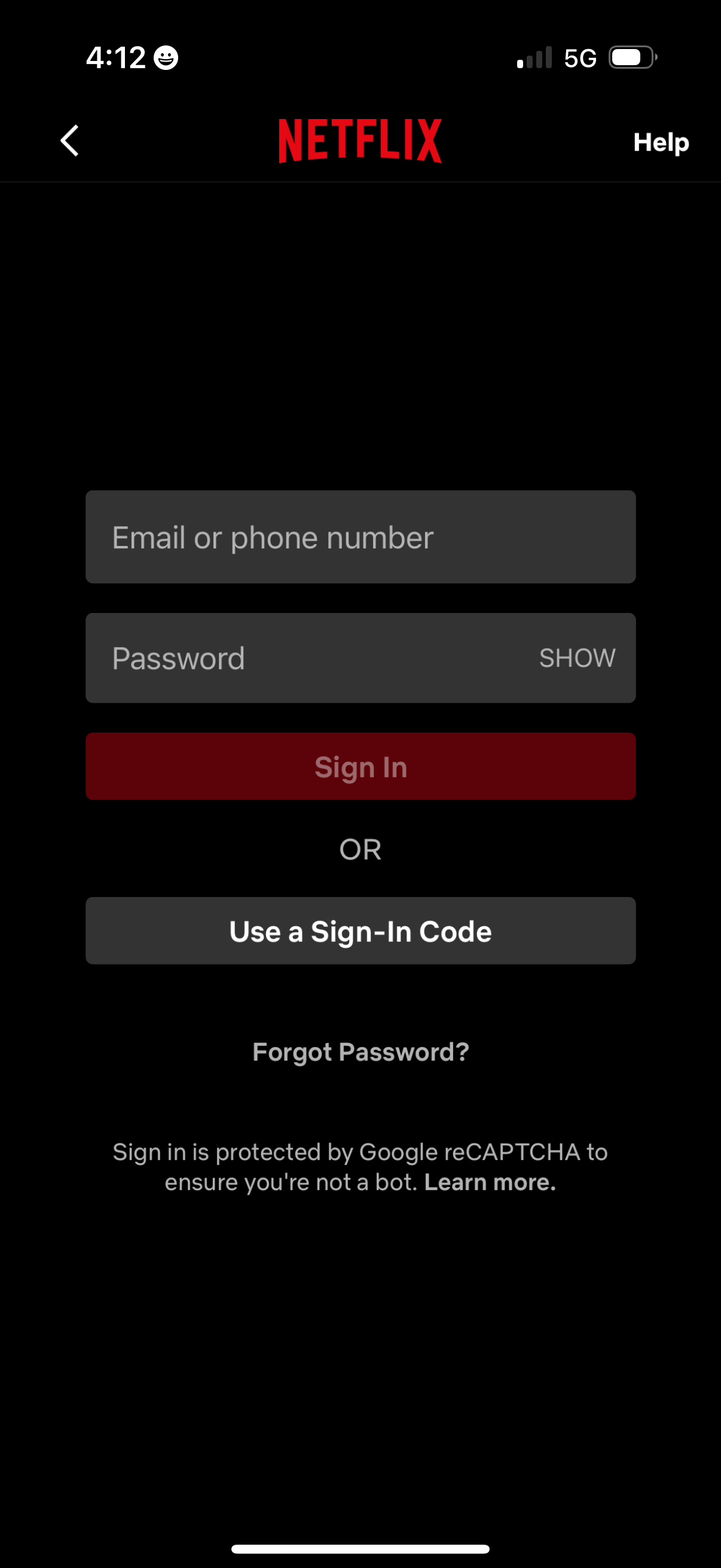Tap the cellular signal bars
721x1568 pixels.
tap(534, 57)
